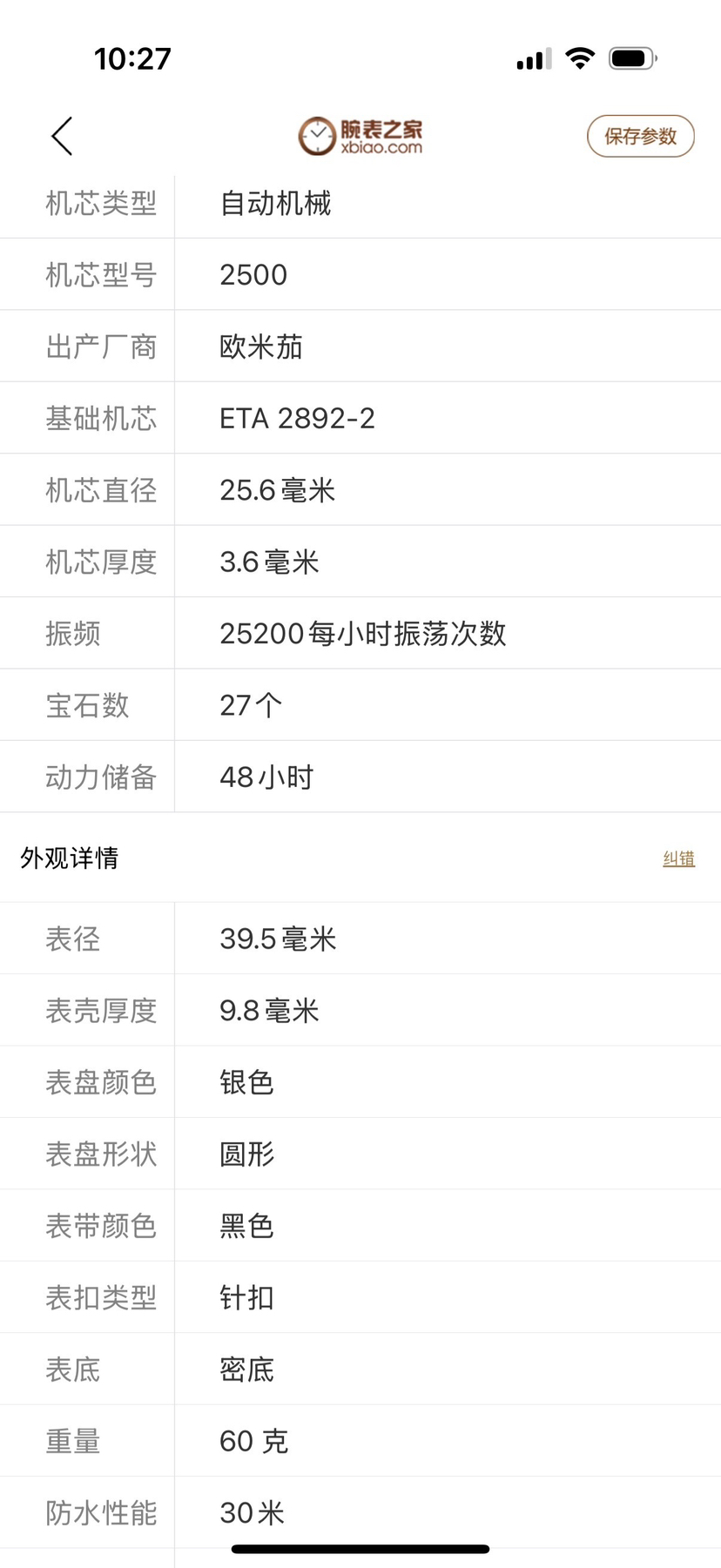The image size is (721, 1568).
Task: Tap the 保存参数 button
Action: (x=640, y=137)
